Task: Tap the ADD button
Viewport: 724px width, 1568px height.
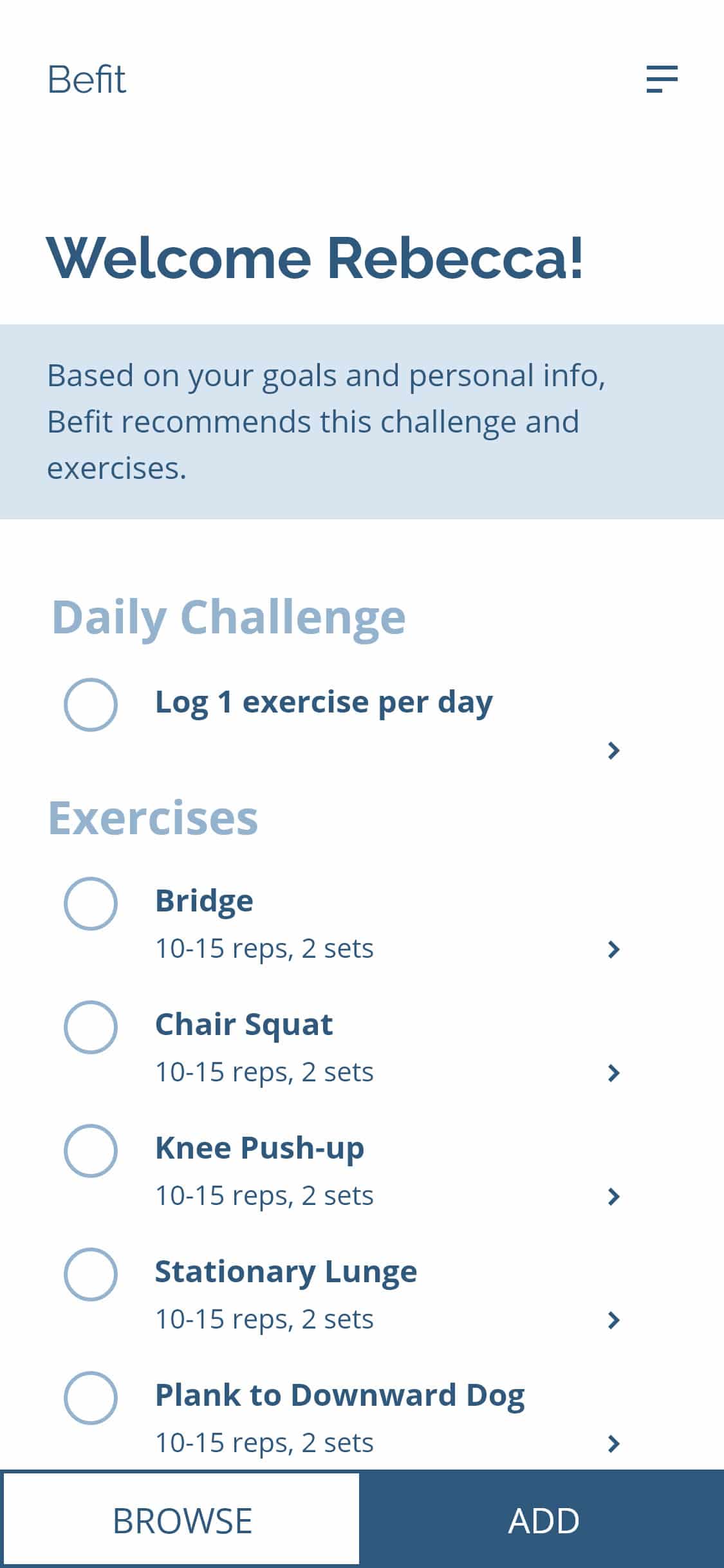Action: tap(543, 1520)
